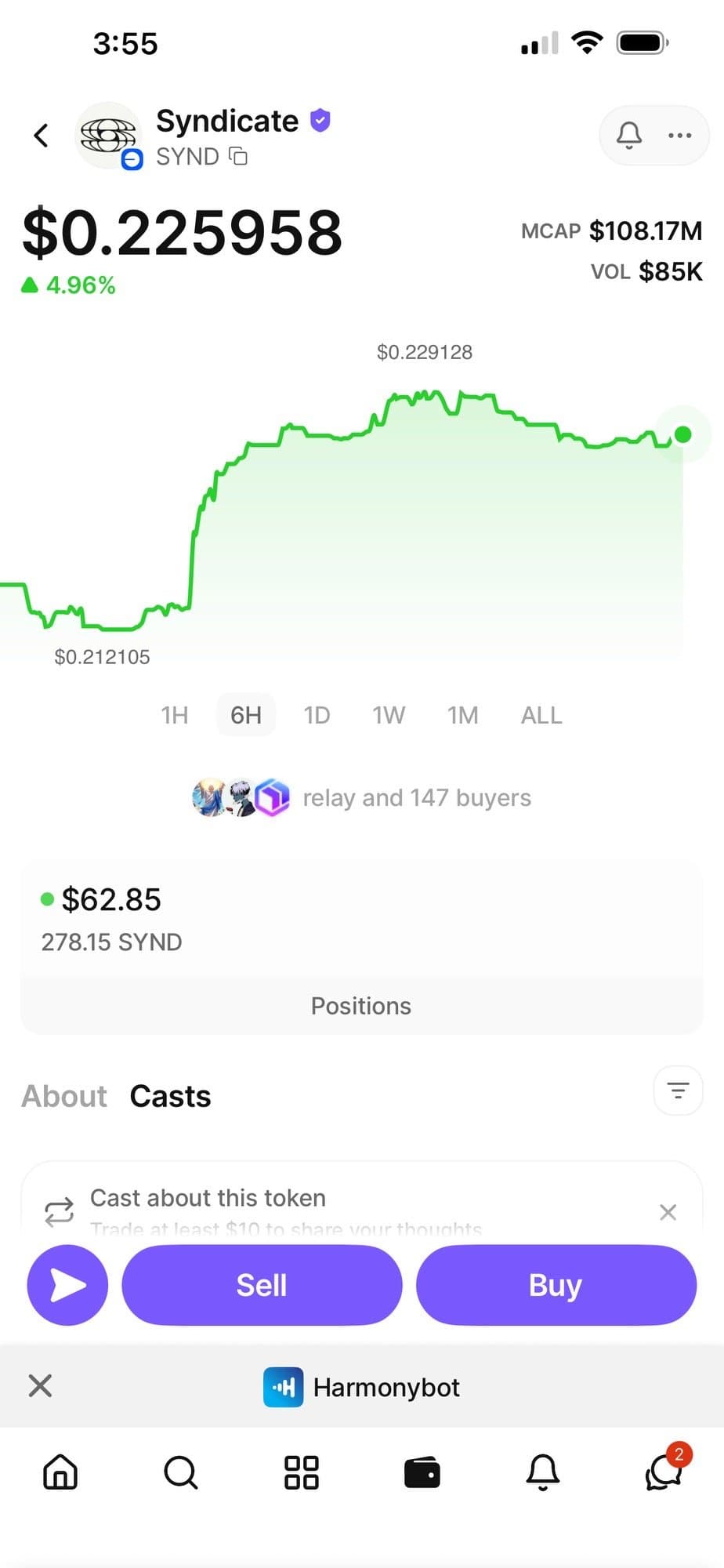Image resolution: width=724 pixels, height=1568 pixels.
Task: Change chart range to 1W
Action: tap(389, 715)
